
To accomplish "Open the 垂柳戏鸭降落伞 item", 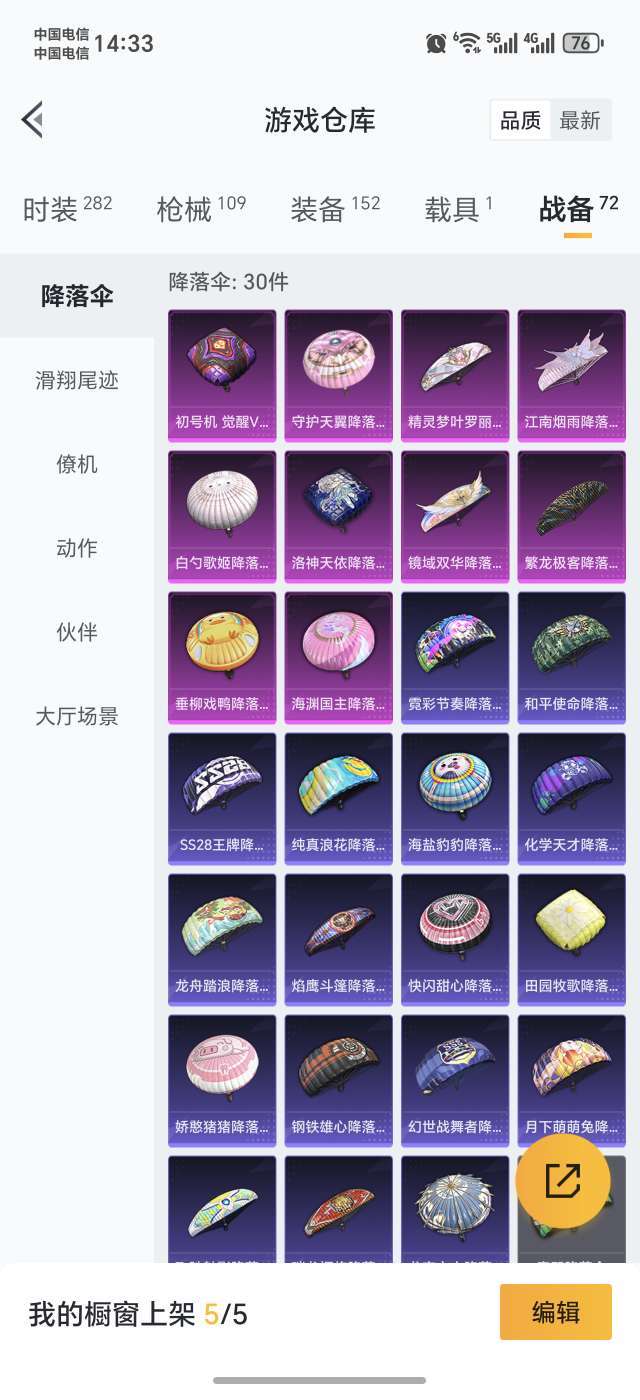I will pos(222,657).
